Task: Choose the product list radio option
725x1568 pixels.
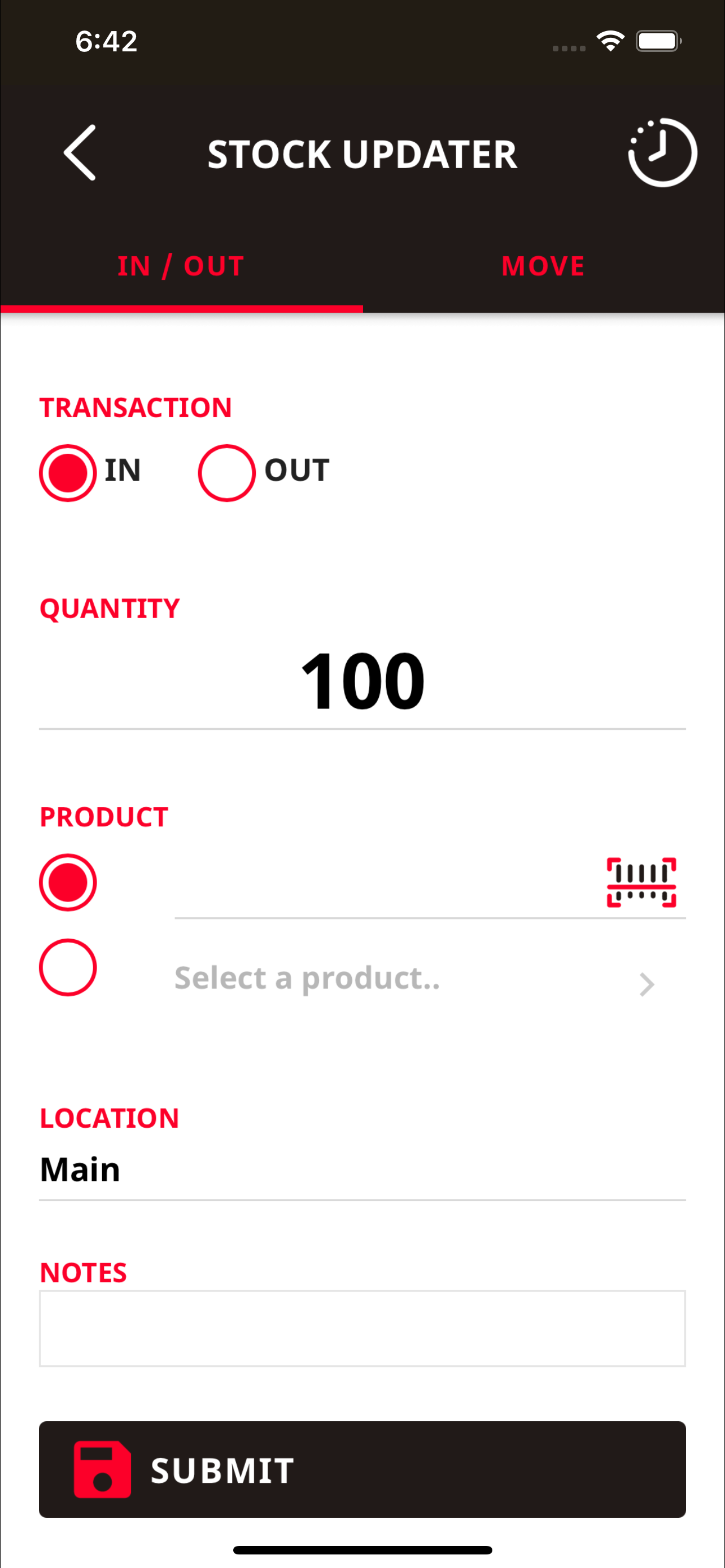Action: pos(68,967)
